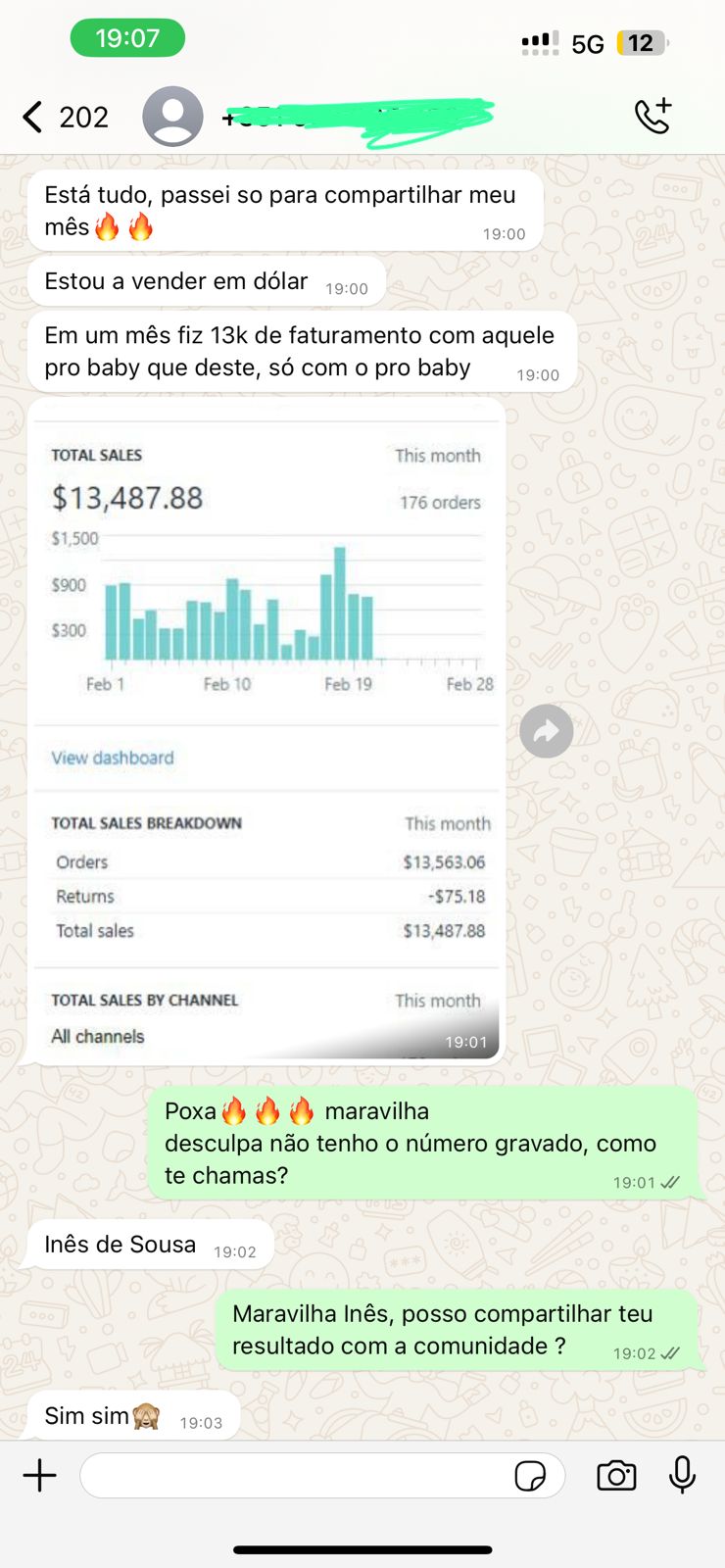Image resolution: width=725 pixels, height=1568 pixels.
Task: Start a call with this contact
Action: tap(652, 116)
